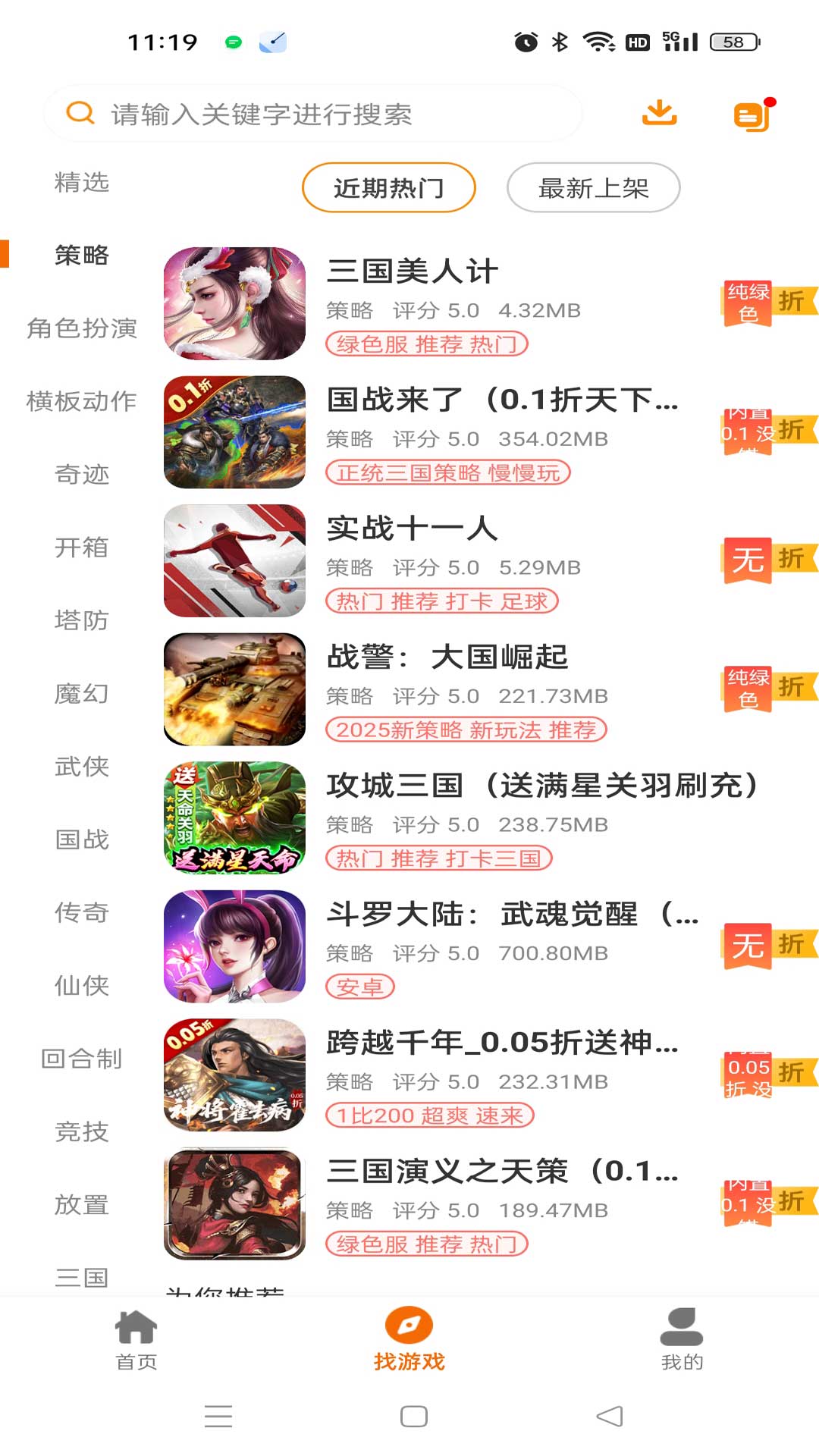The width and height of the screenshot is (819, 1456).
Task: Open the messages icon with red dot
Action: coord(752,115)
